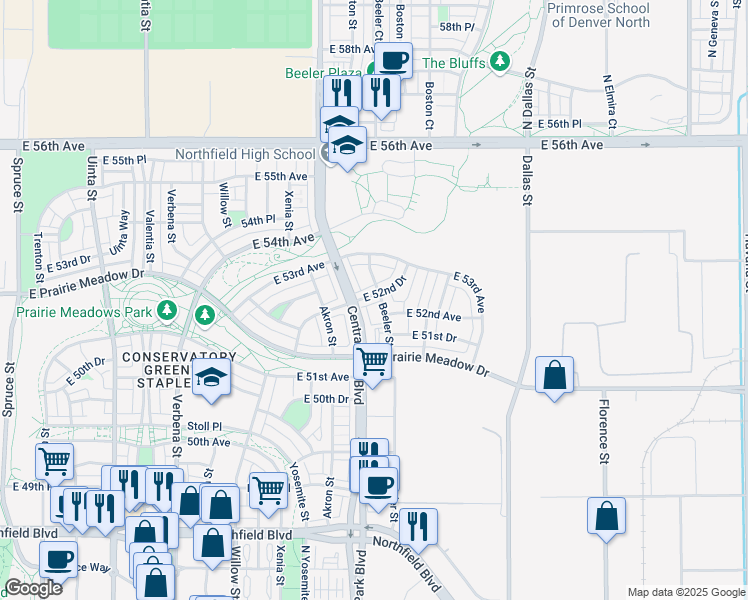Select the school marker in Conservatory Green

211,378
